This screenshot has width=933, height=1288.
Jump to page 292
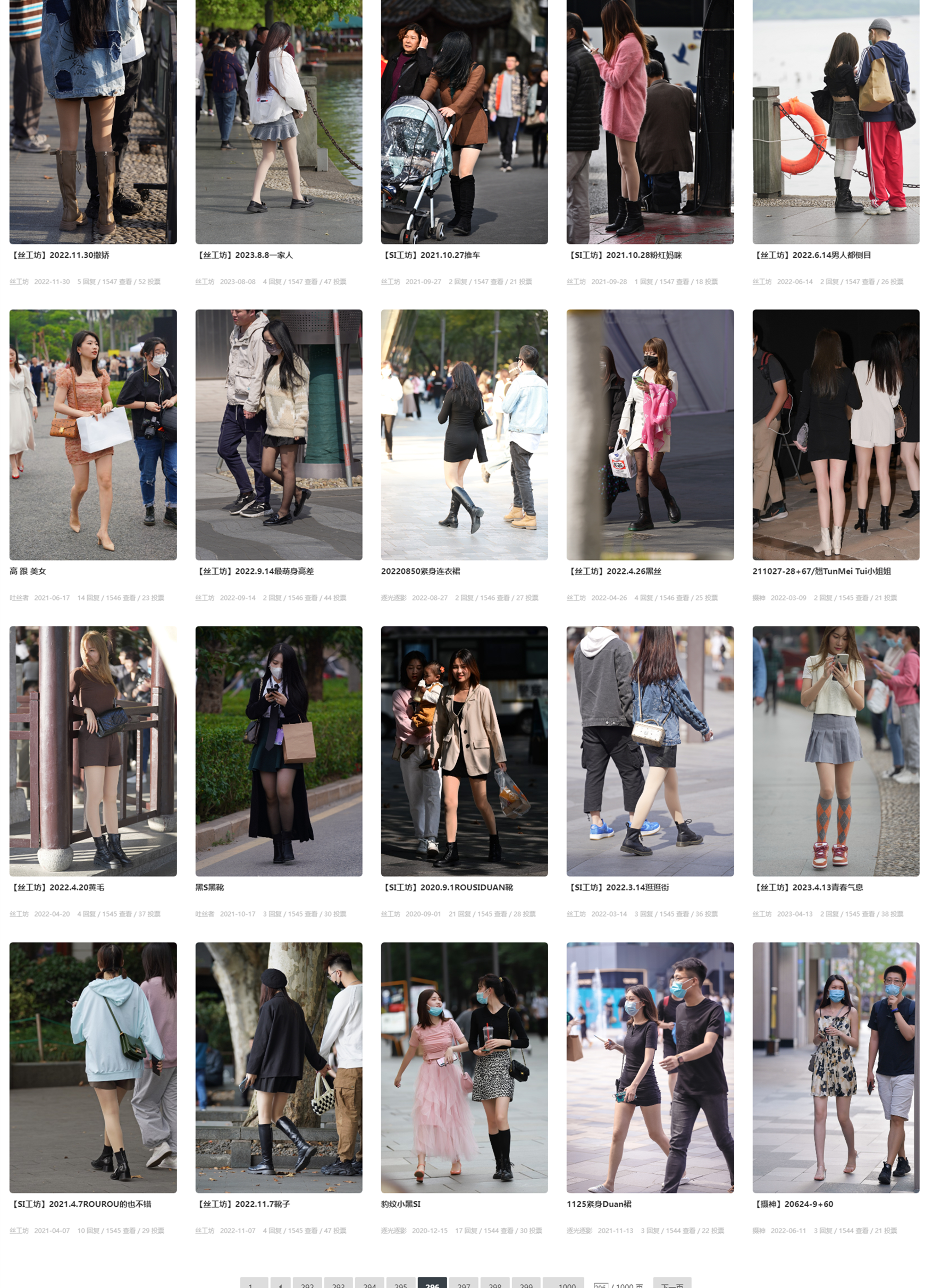click(x=307, y=1283)
